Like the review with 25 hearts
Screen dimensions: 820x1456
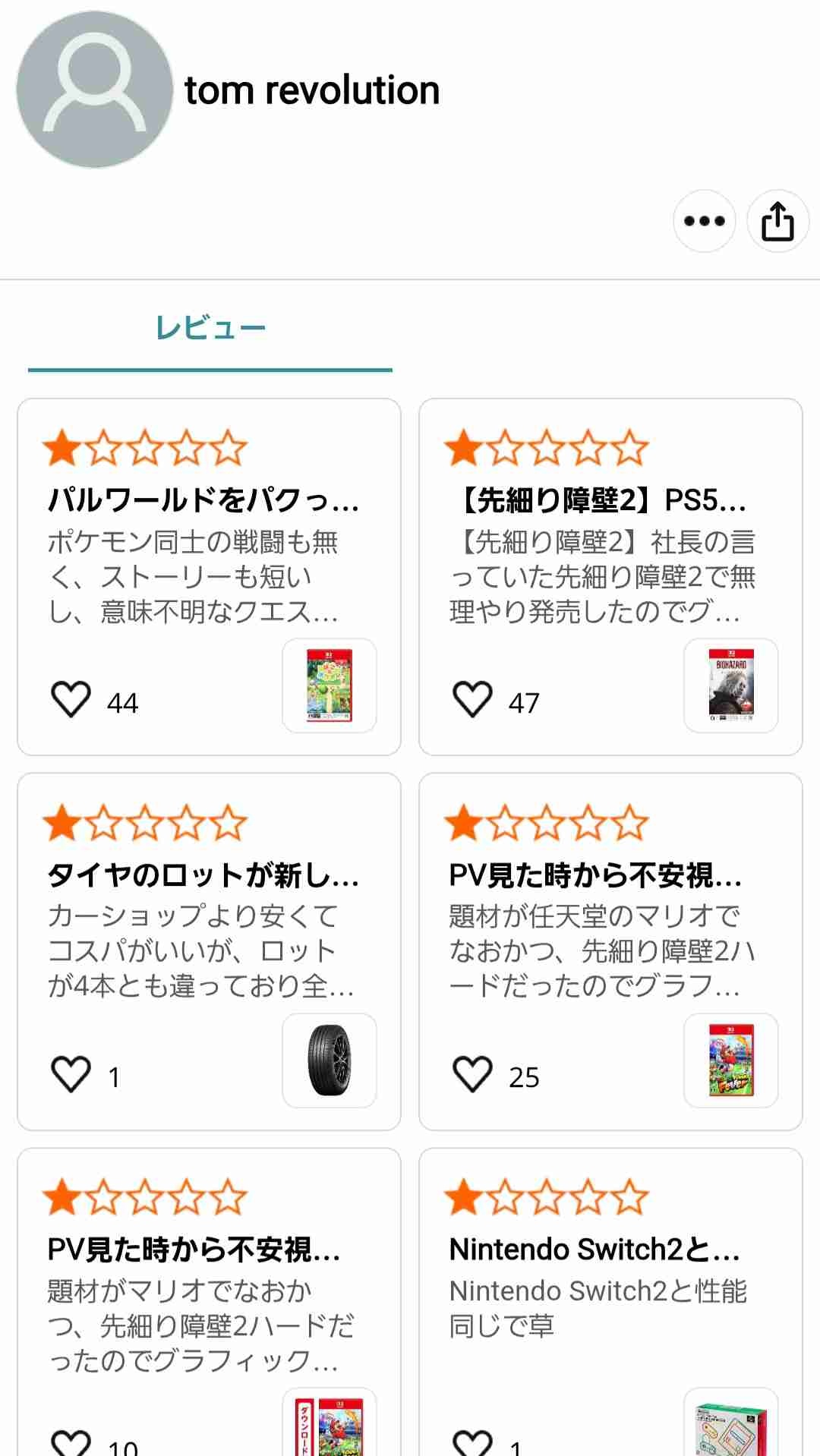472,1075
